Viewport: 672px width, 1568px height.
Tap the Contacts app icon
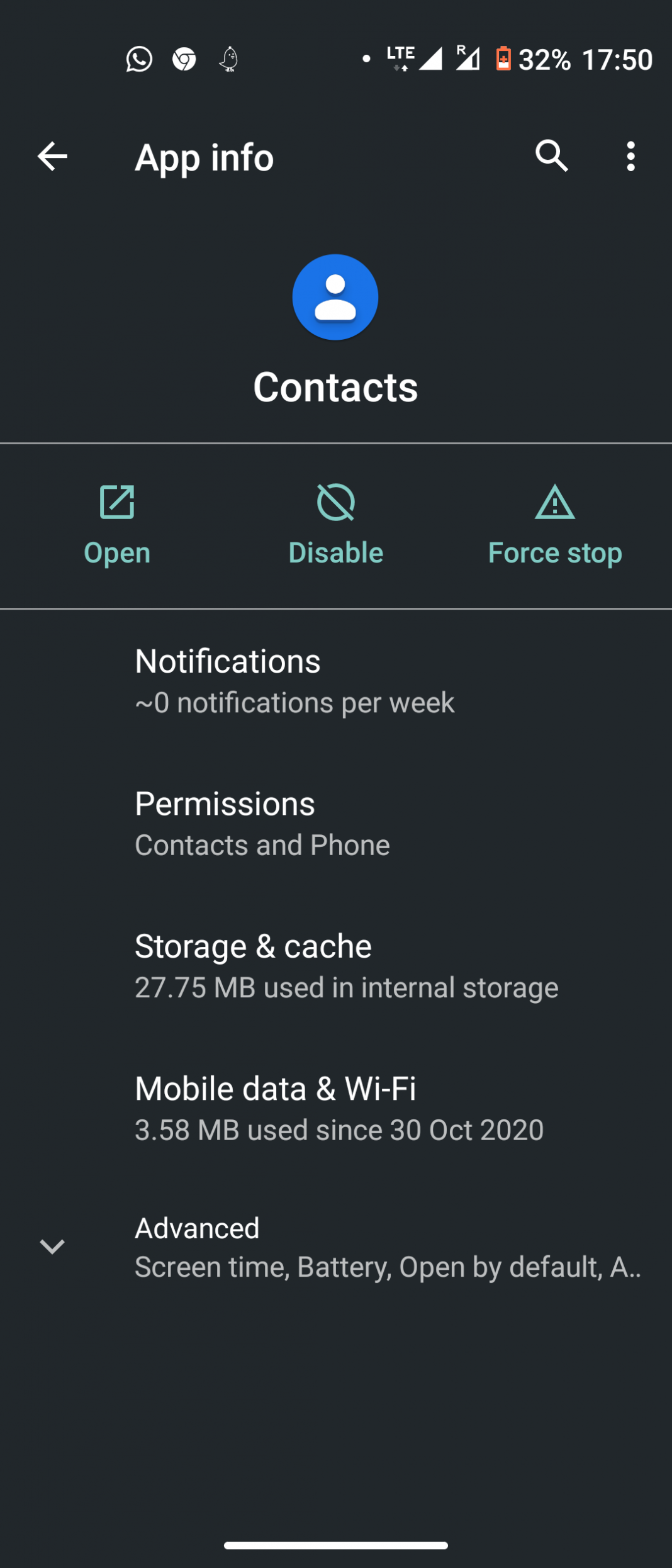[335, 296]
